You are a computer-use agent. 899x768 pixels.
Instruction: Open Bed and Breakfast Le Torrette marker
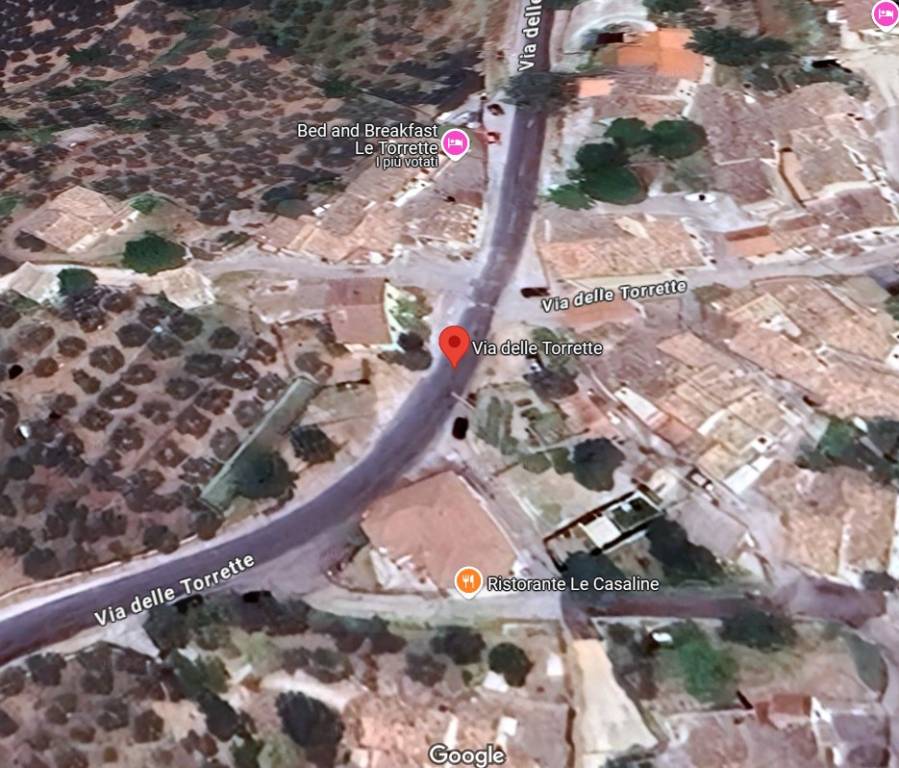coord(455,144)
